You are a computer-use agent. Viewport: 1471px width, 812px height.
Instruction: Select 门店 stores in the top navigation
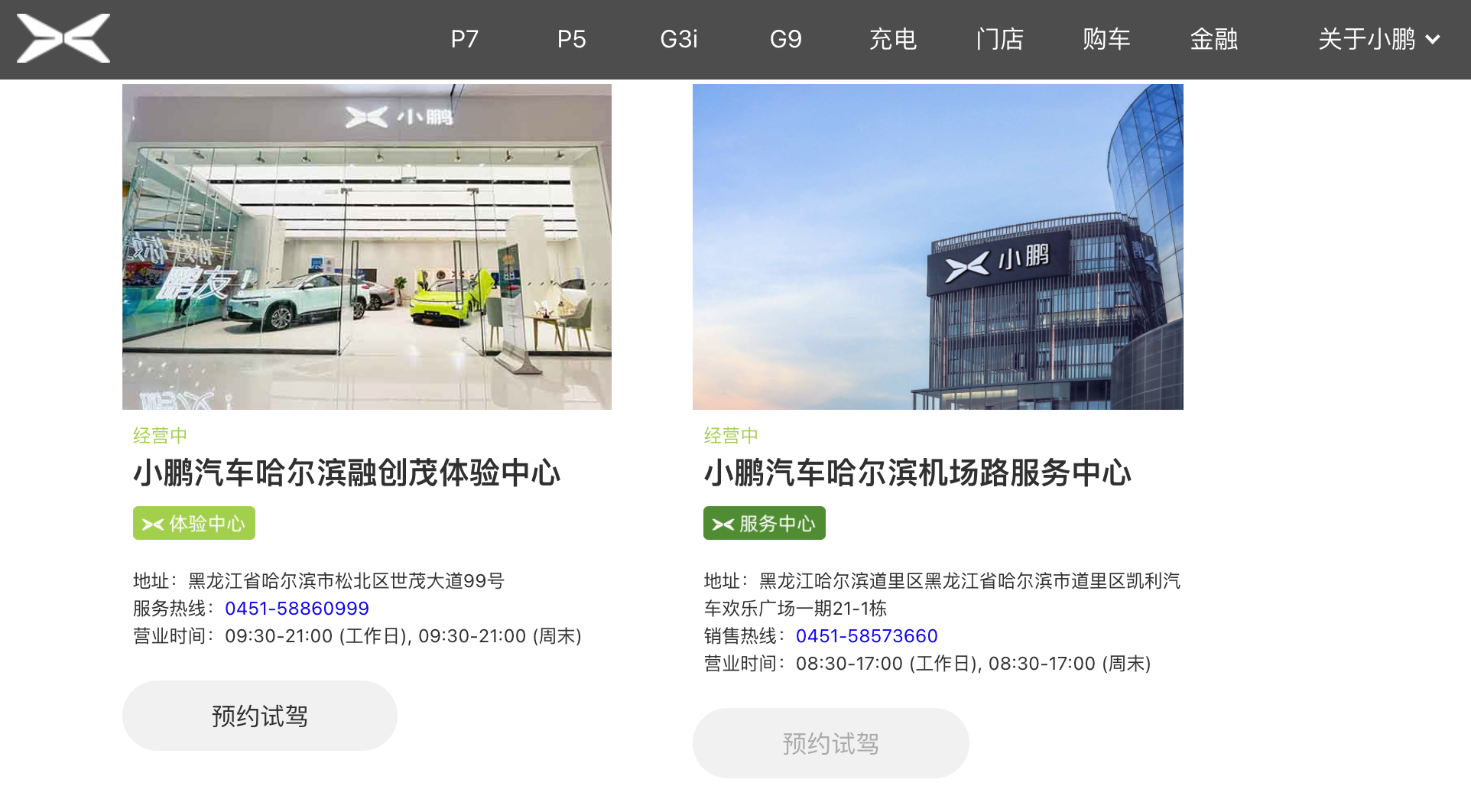999,39
